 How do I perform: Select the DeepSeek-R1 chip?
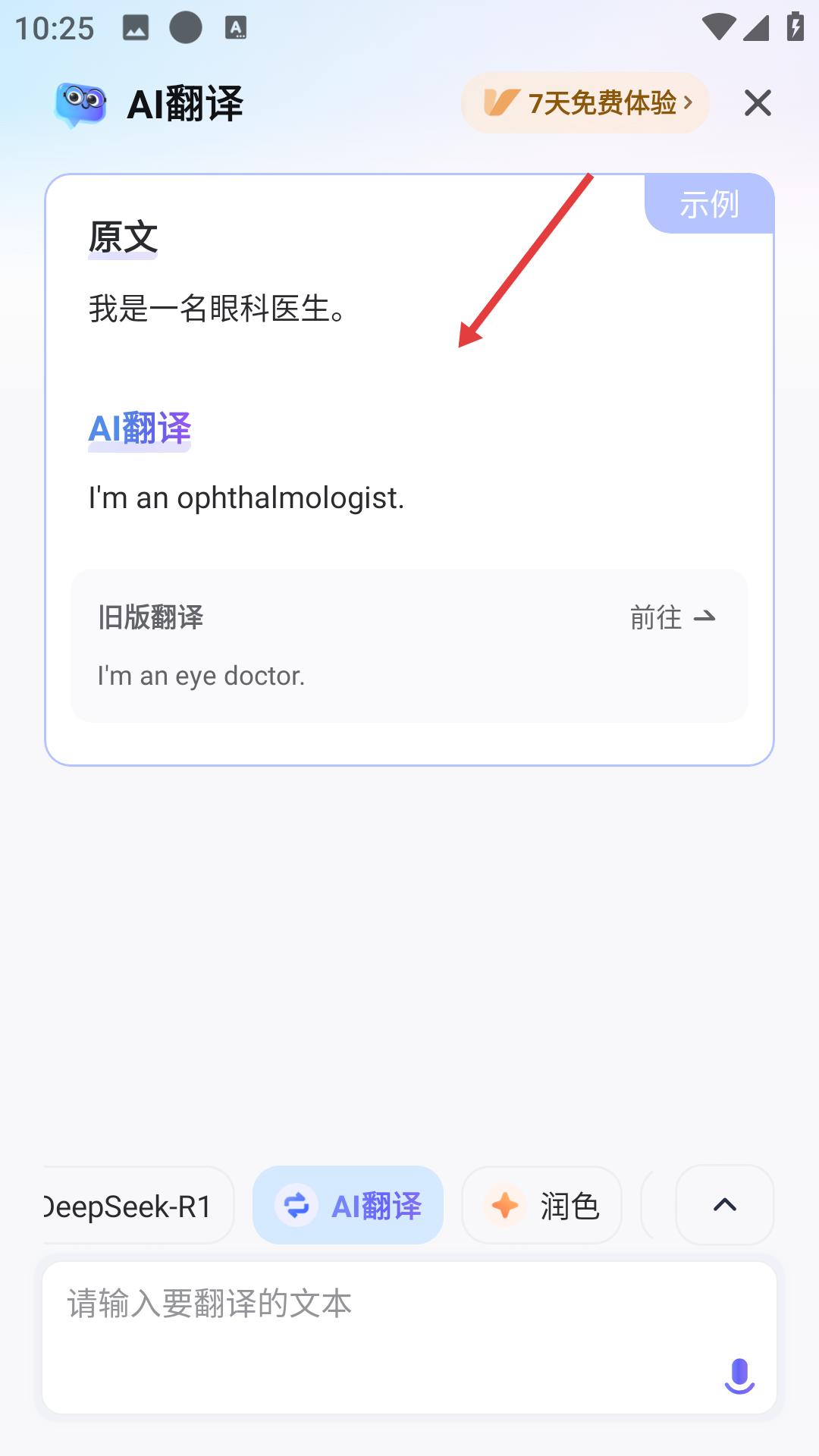pyautogui.click(x=138, y=1206)
